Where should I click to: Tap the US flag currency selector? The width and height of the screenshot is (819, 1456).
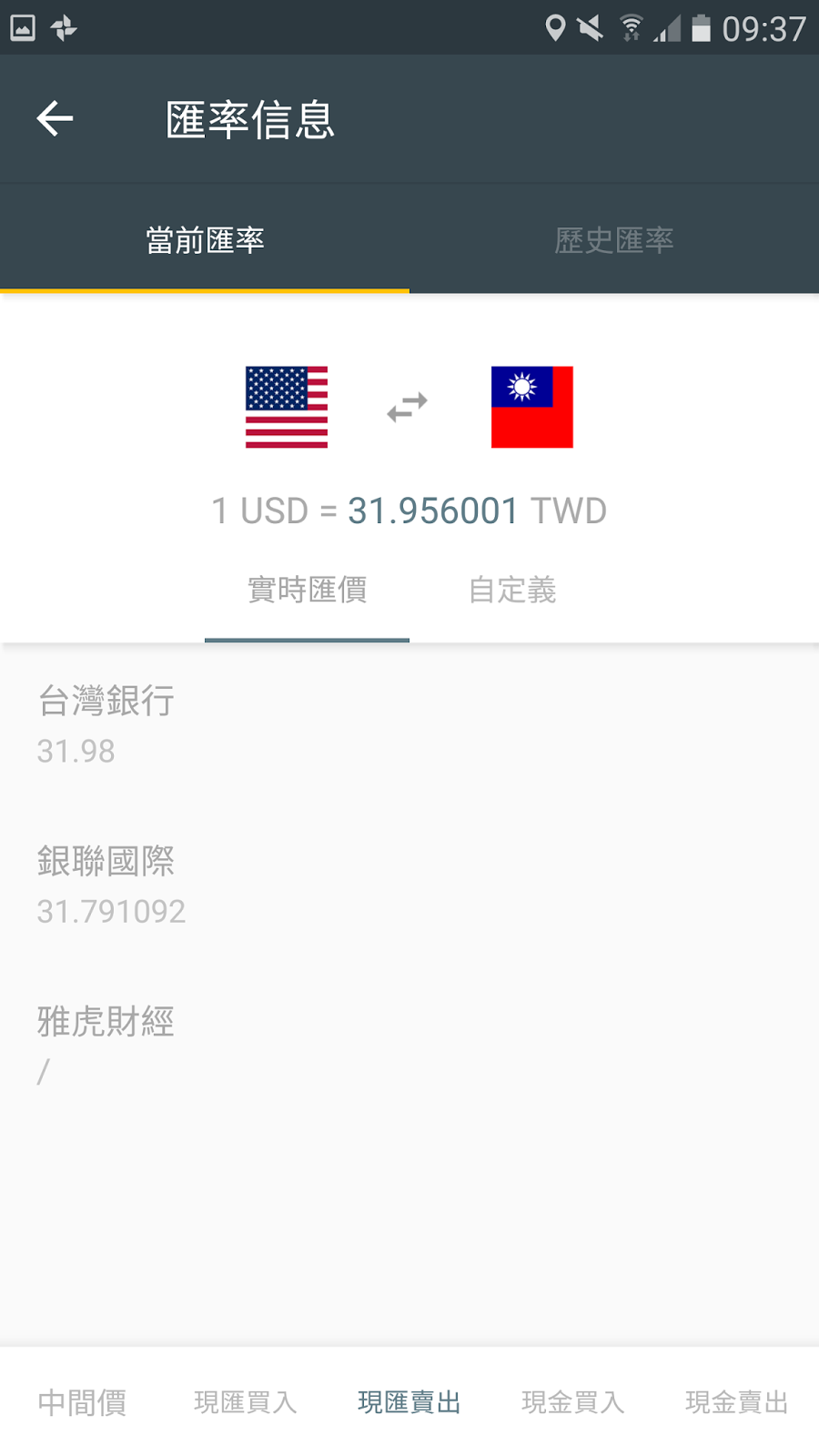coord(287,407)
